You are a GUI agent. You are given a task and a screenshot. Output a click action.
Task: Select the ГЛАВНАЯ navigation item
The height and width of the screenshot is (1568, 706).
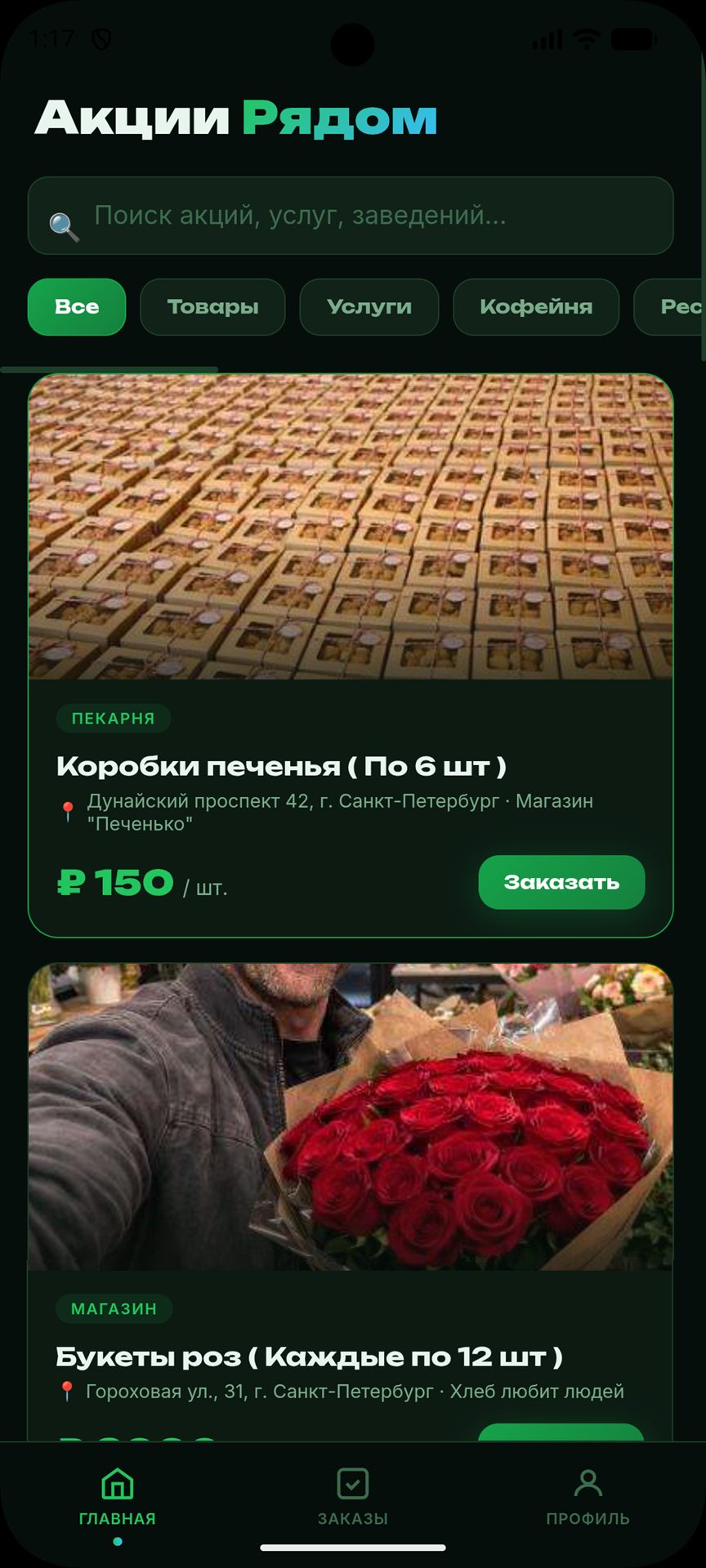[x=117, y=1517]
